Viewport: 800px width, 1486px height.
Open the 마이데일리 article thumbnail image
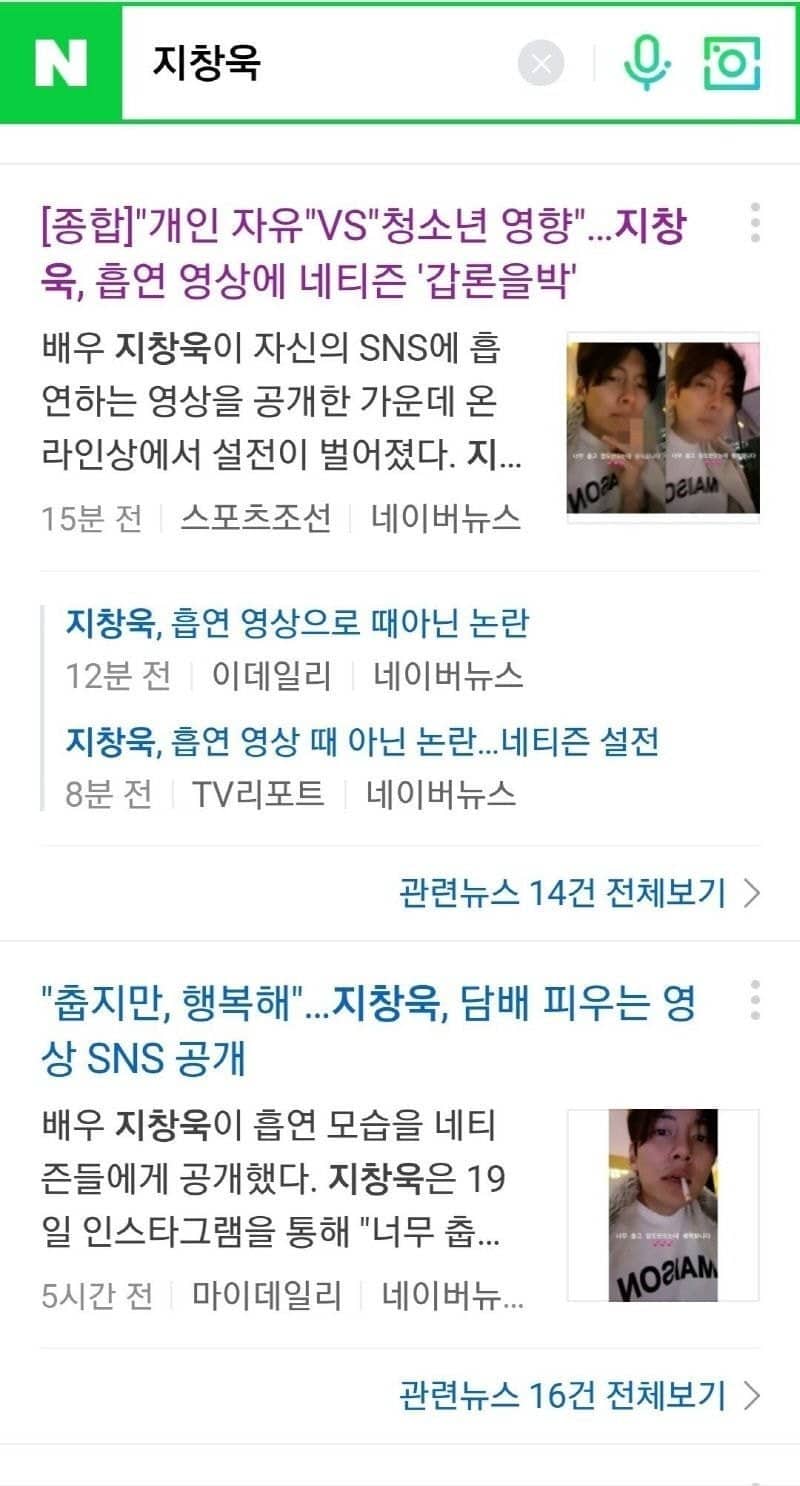pyautogui.click(x=663, y=1205)
